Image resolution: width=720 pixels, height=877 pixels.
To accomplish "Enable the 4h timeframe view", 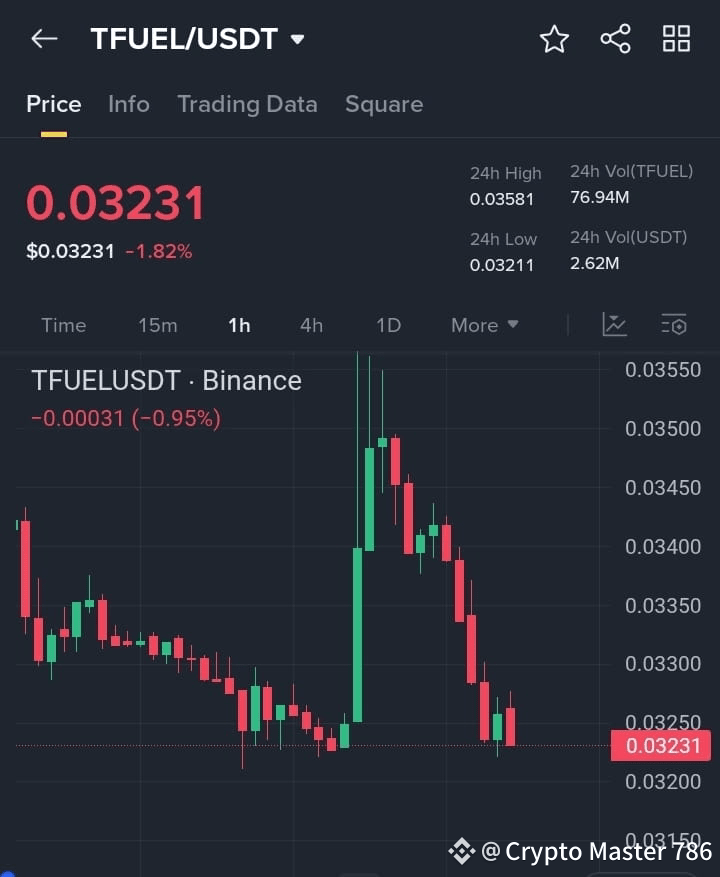I will [311, 325].
